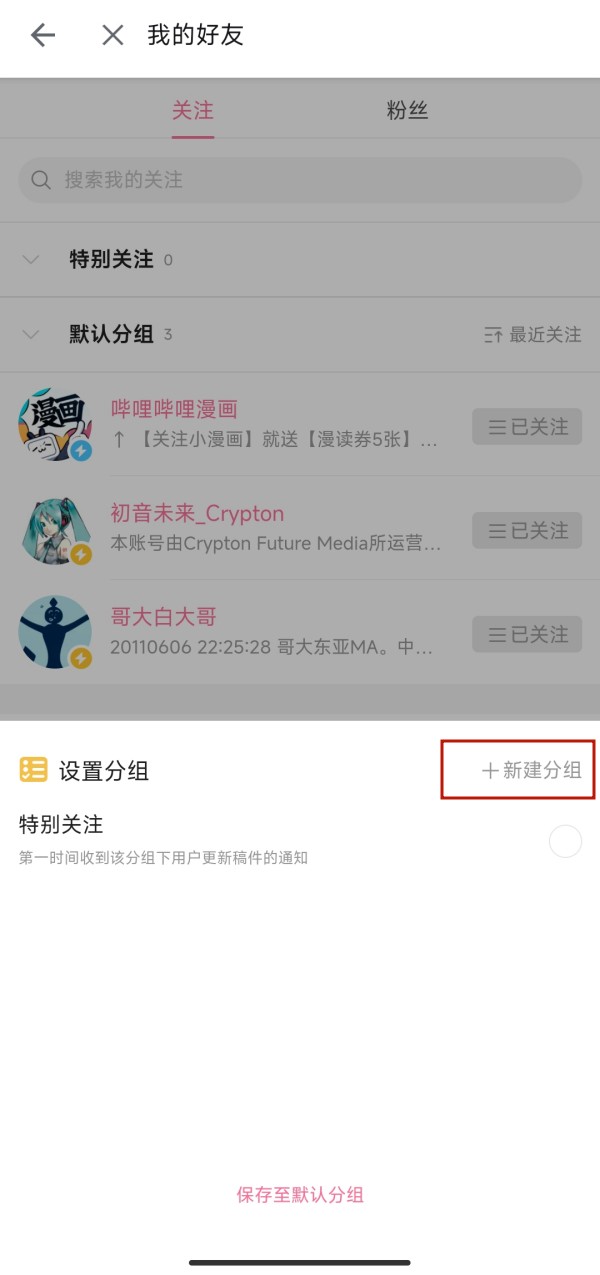
Task: Expand the 特别关注 section
Action: [x=32, y=260]
